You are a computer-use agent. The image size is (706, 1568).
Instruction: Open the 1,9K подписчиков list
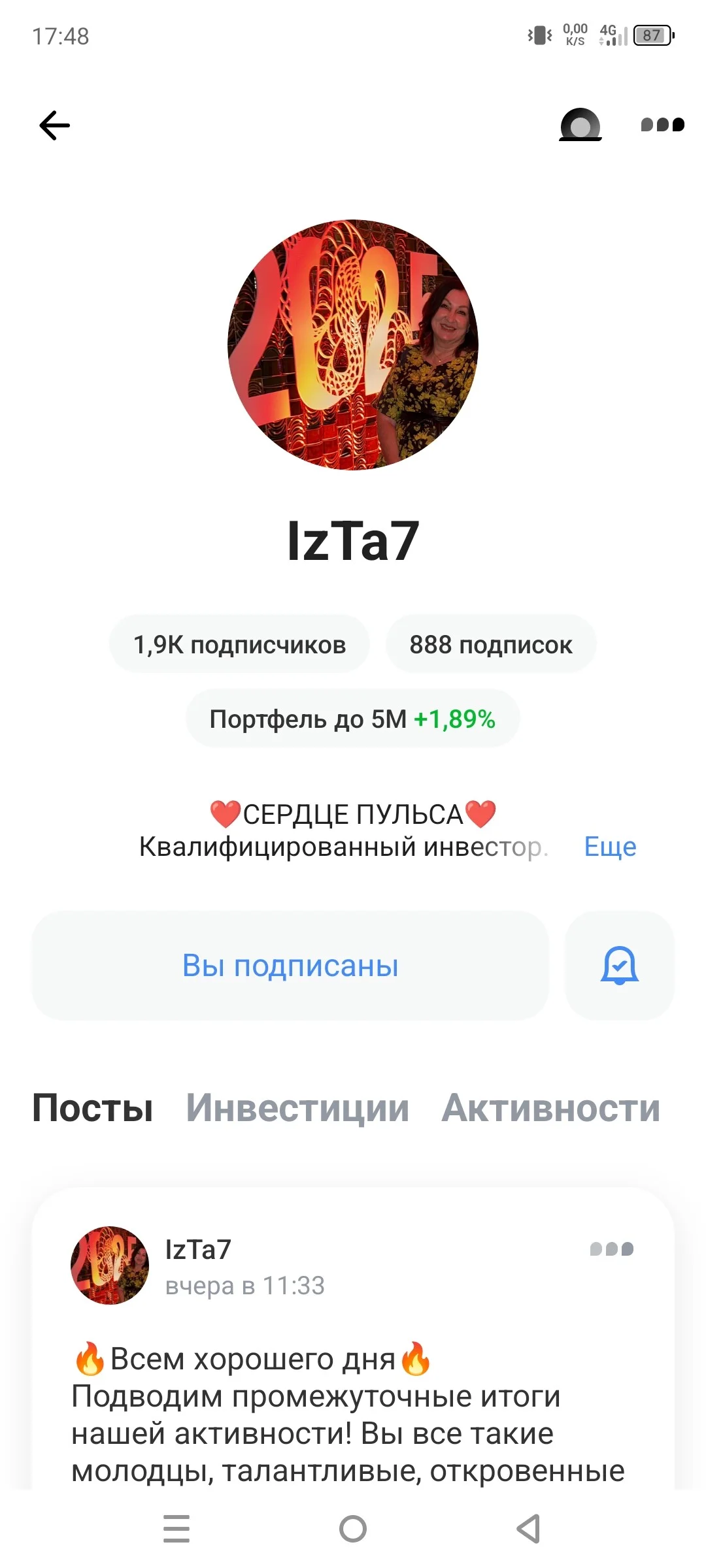coord(239,644)
